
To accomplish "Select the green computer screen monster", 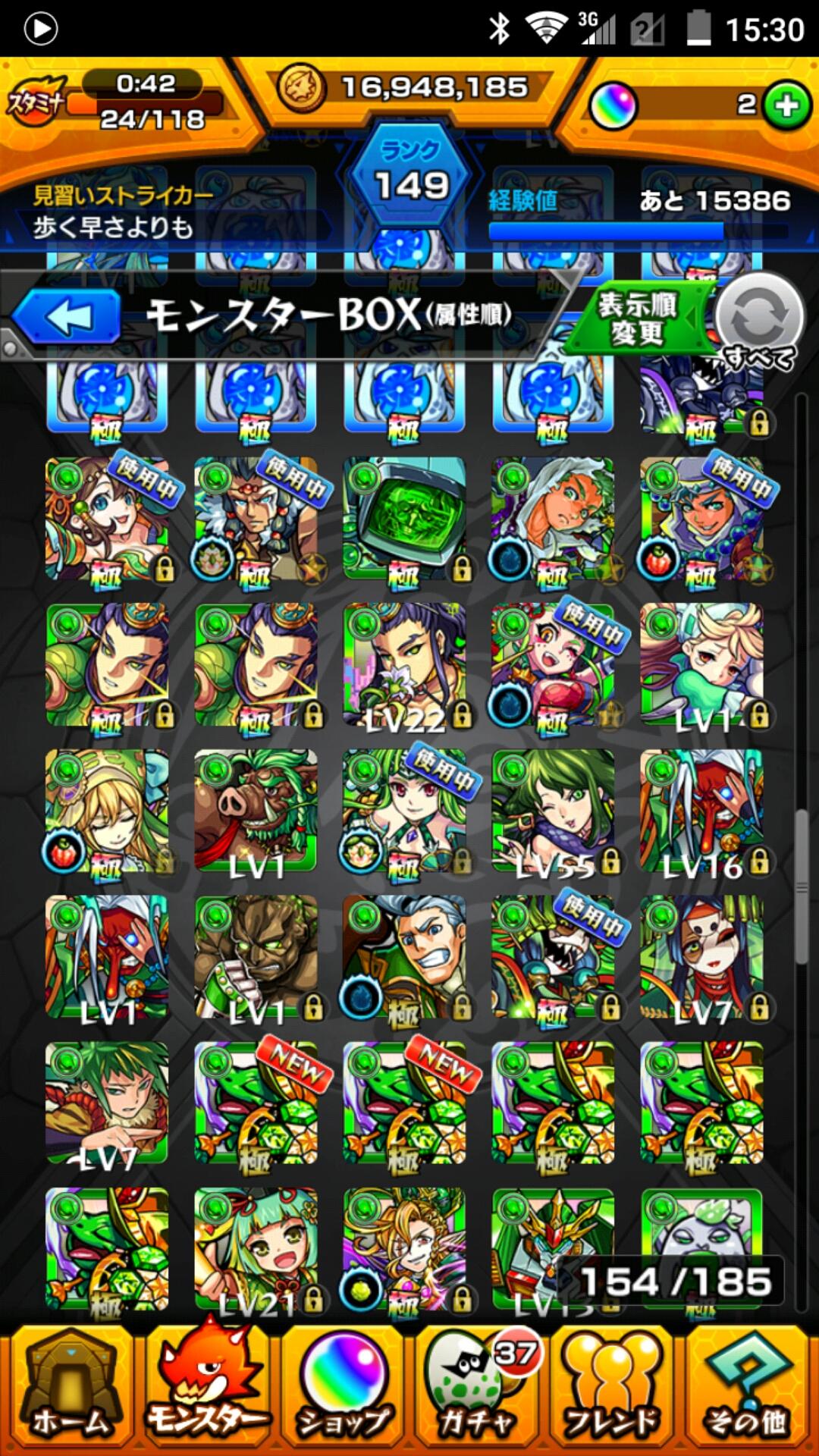I will point(404,519).
